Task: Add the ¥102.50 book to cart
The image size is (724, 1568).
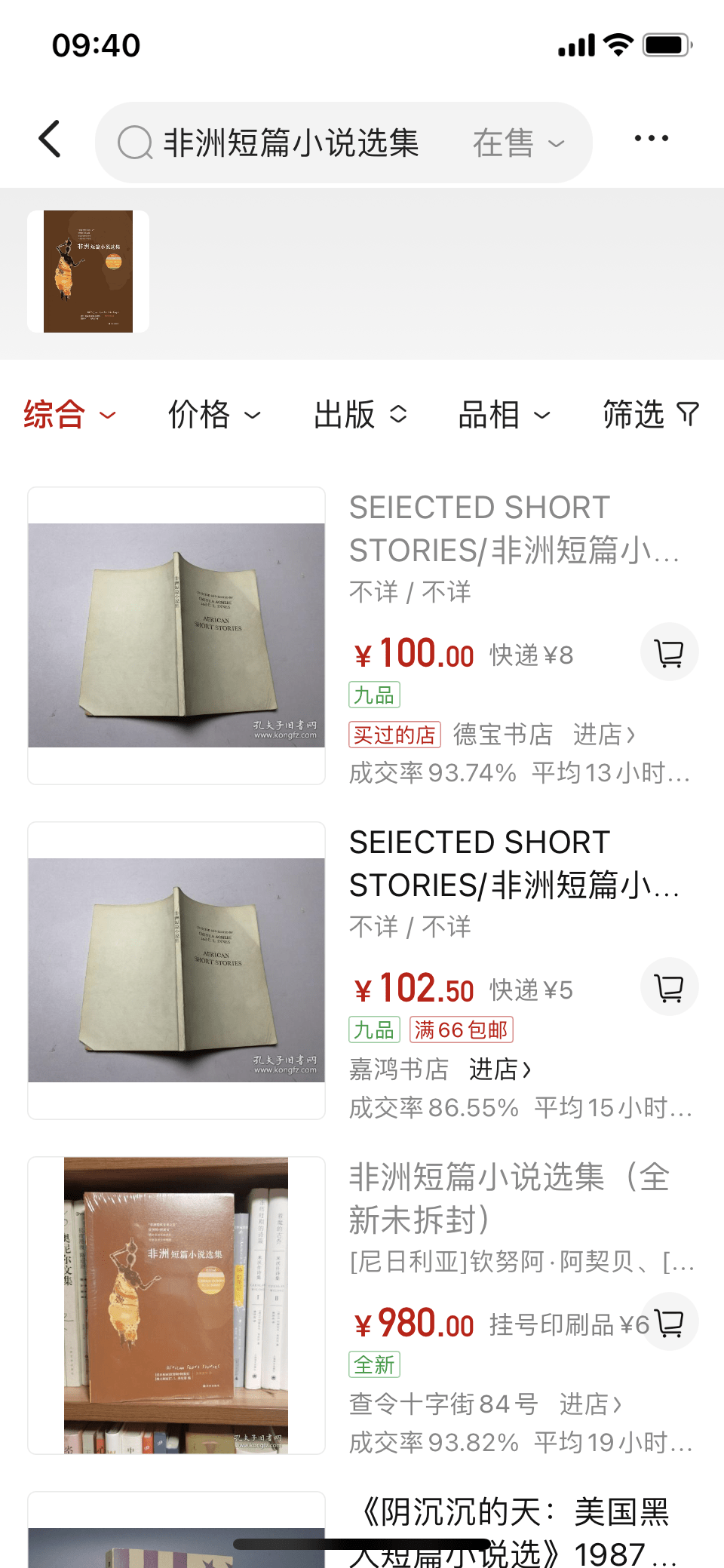Action: (x=669, y=987)
